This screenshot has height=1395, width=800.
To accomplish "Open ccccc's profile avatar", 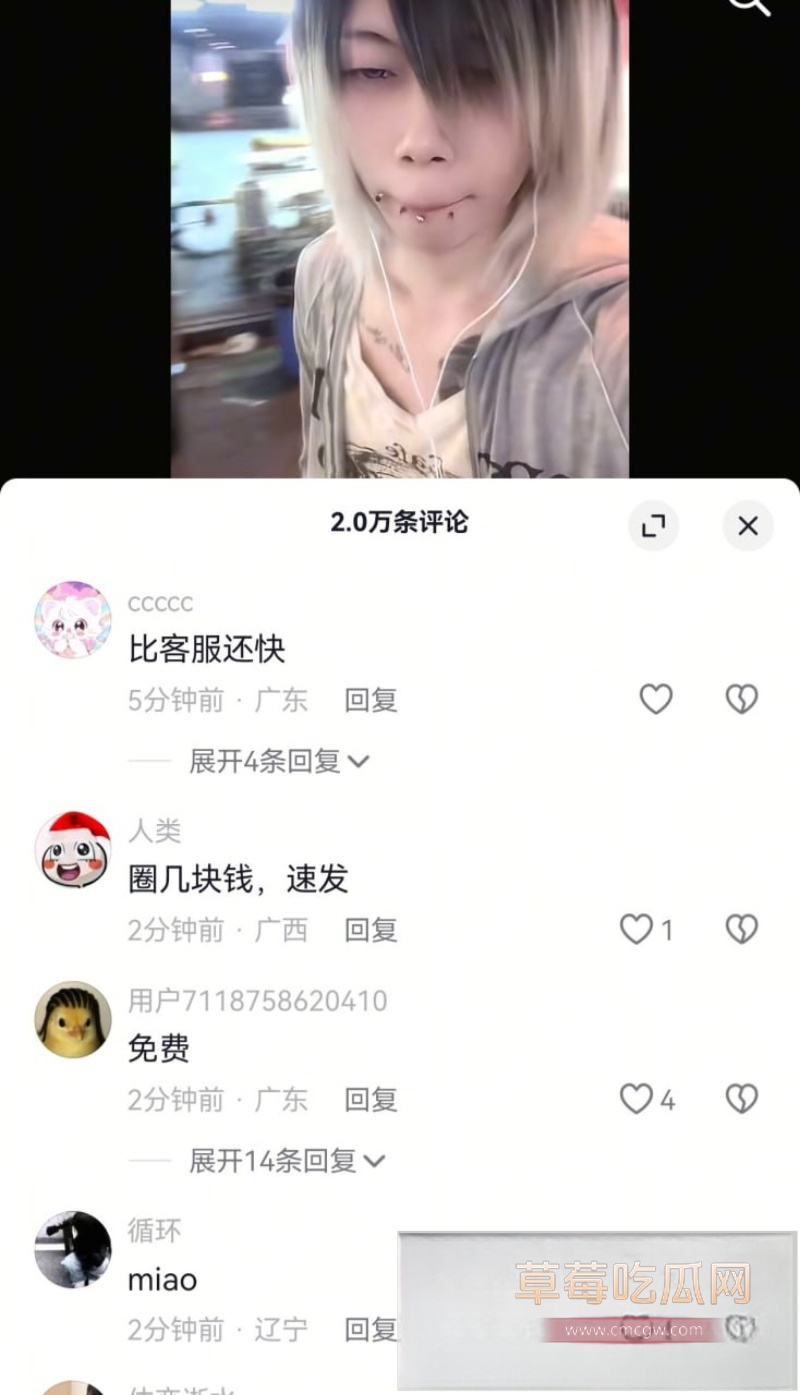I will tap(73, 620).
